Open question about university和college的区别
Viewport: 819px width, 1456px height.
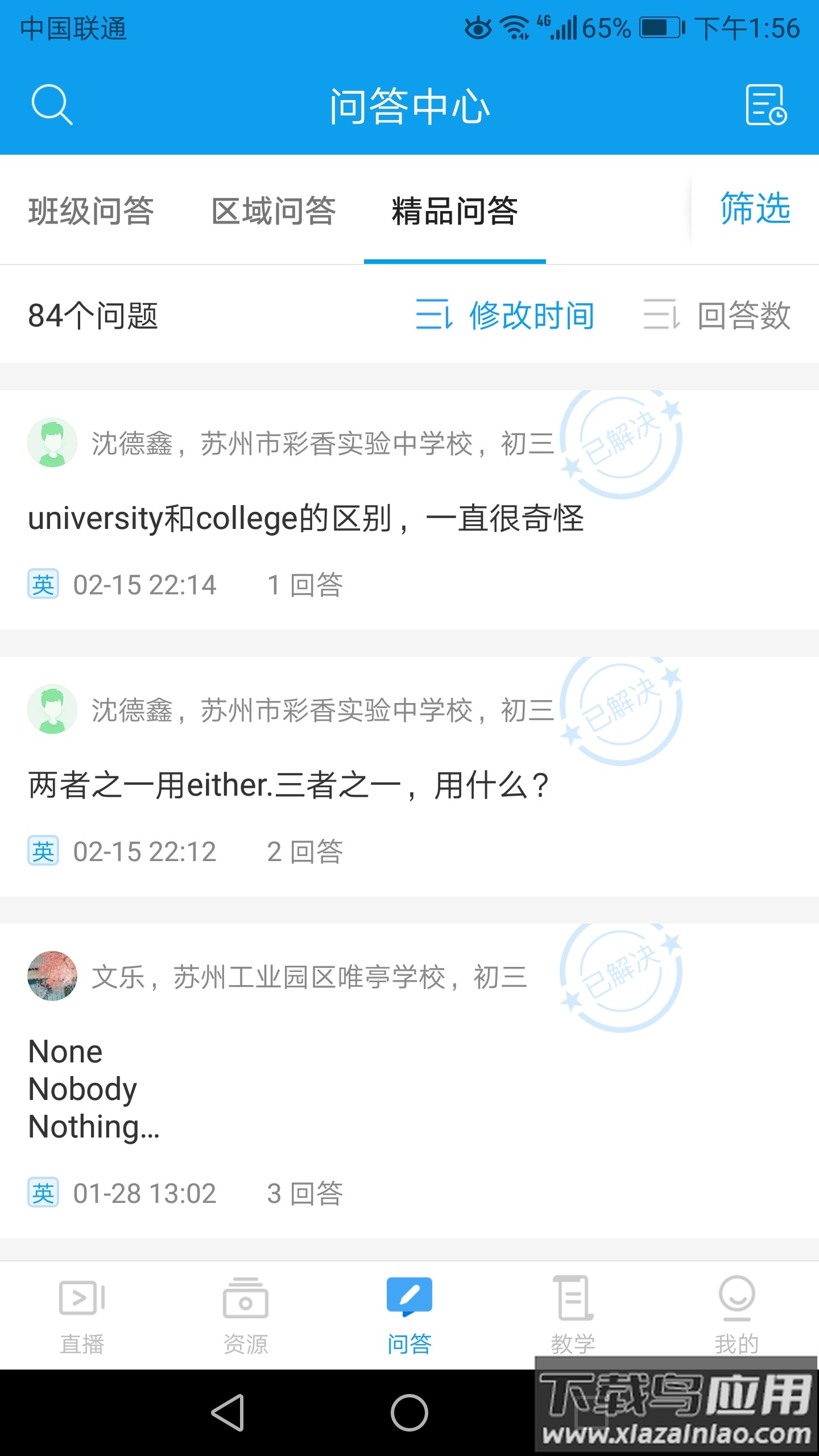click(306, 518)
